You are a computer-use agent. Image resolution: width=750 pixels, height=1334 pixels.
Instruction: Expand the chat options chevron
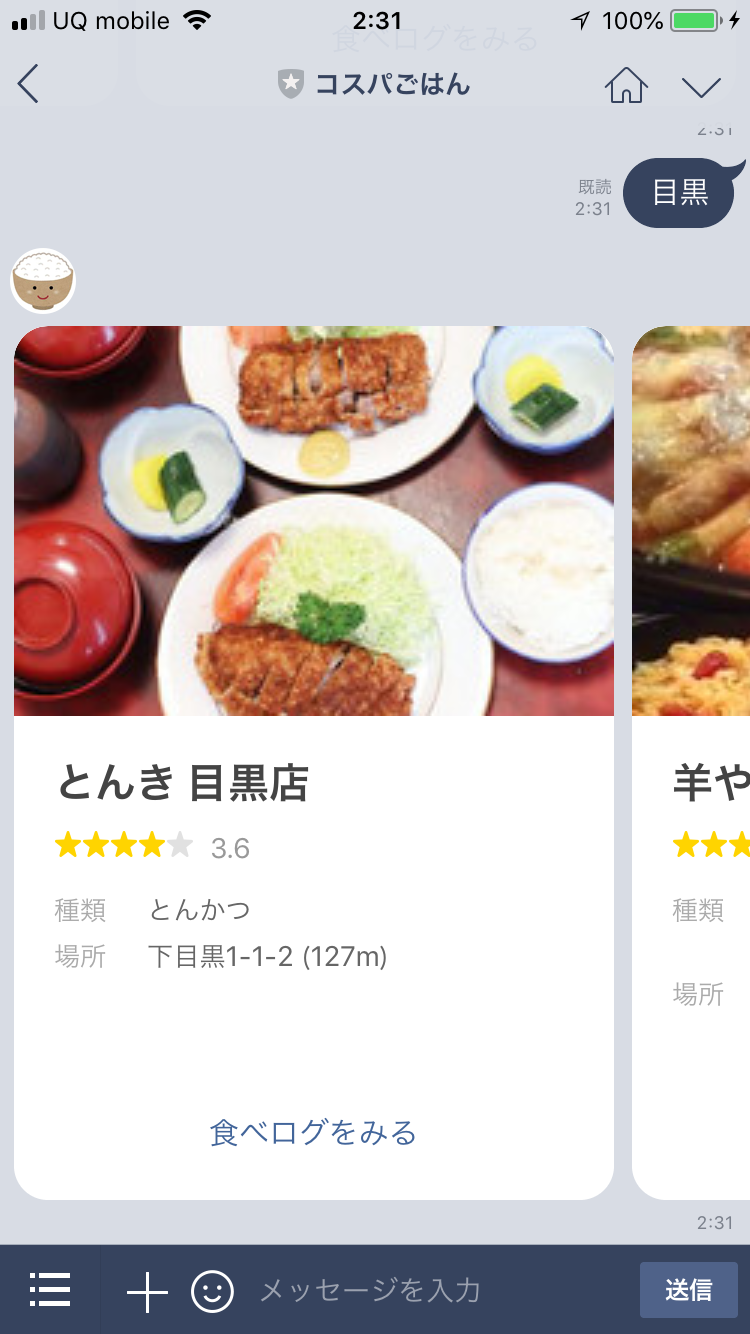701,86
